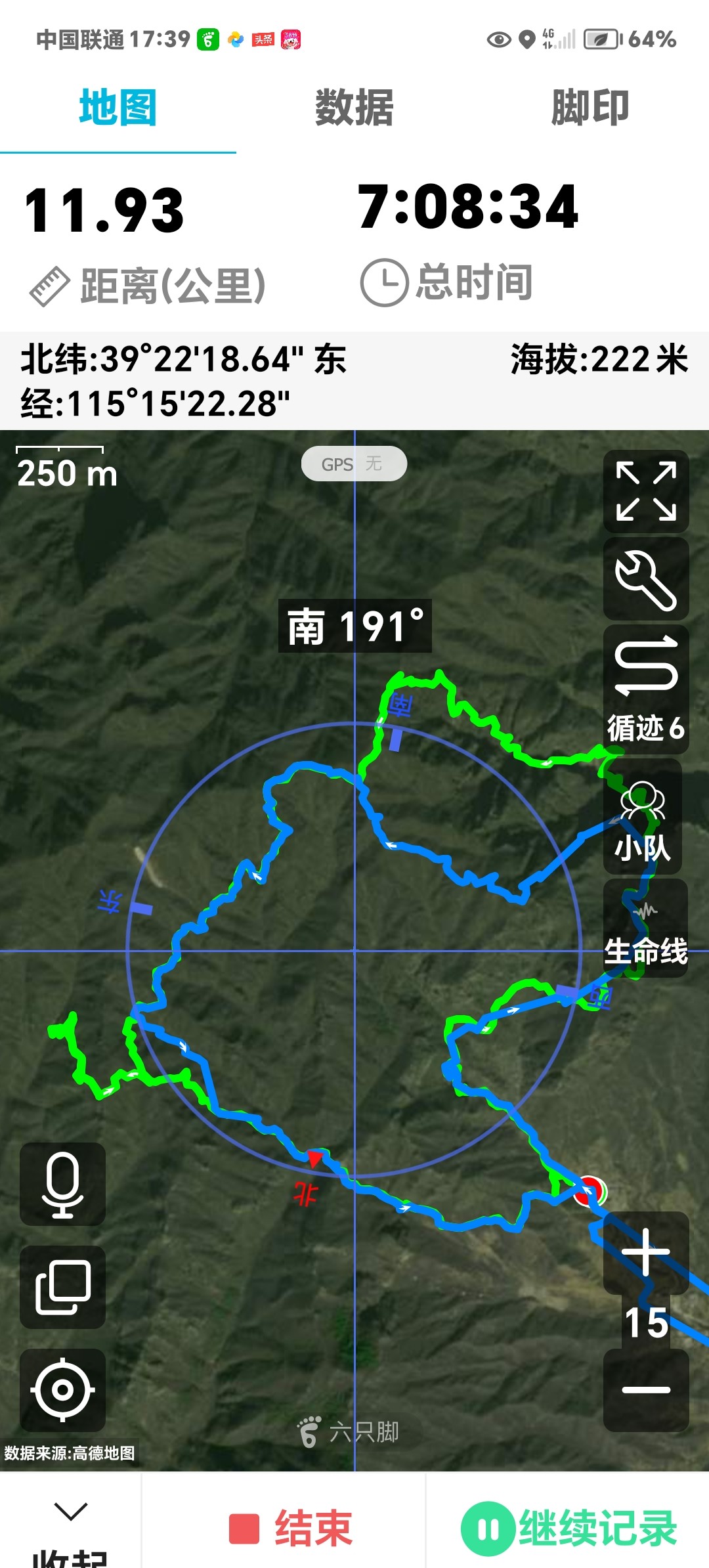Image resolution: width=709 pixels, height=1568 pixels.
Task: Open the 脚印 tab
Action: [x=590, y=108]
